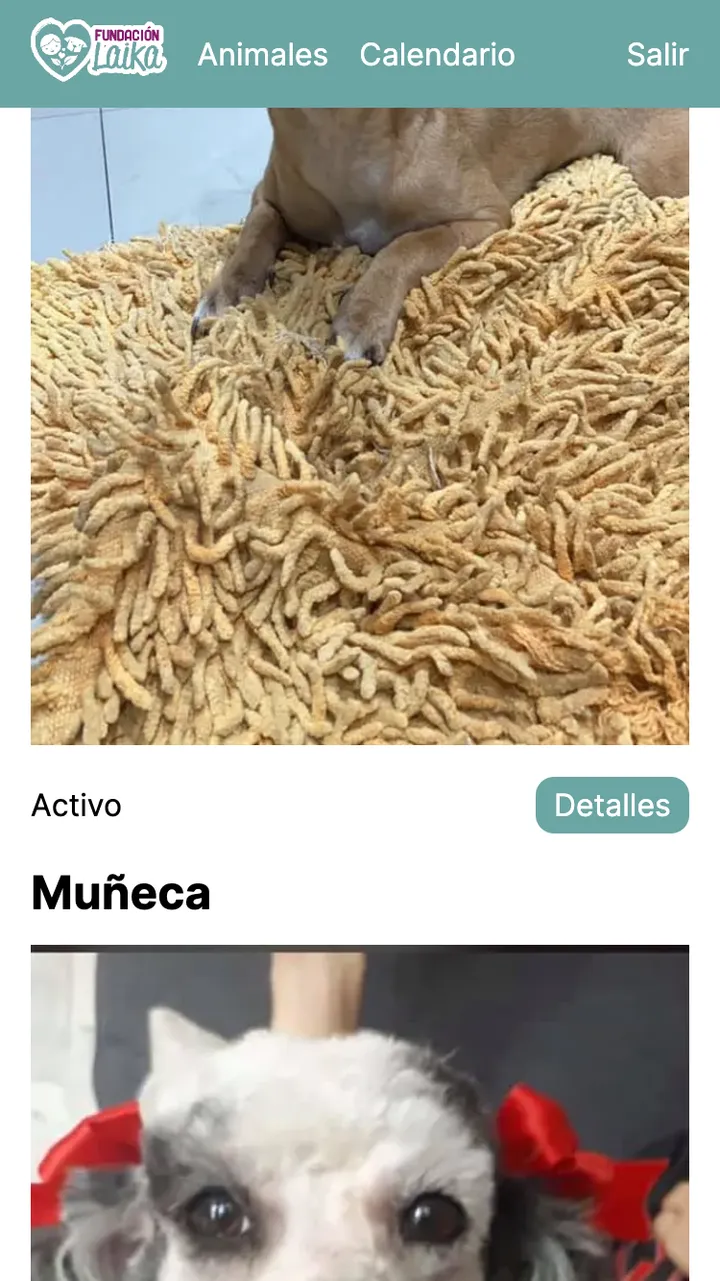The image size is (720, 1281).
Task: Open the Animales section
Action: point(262,55)
